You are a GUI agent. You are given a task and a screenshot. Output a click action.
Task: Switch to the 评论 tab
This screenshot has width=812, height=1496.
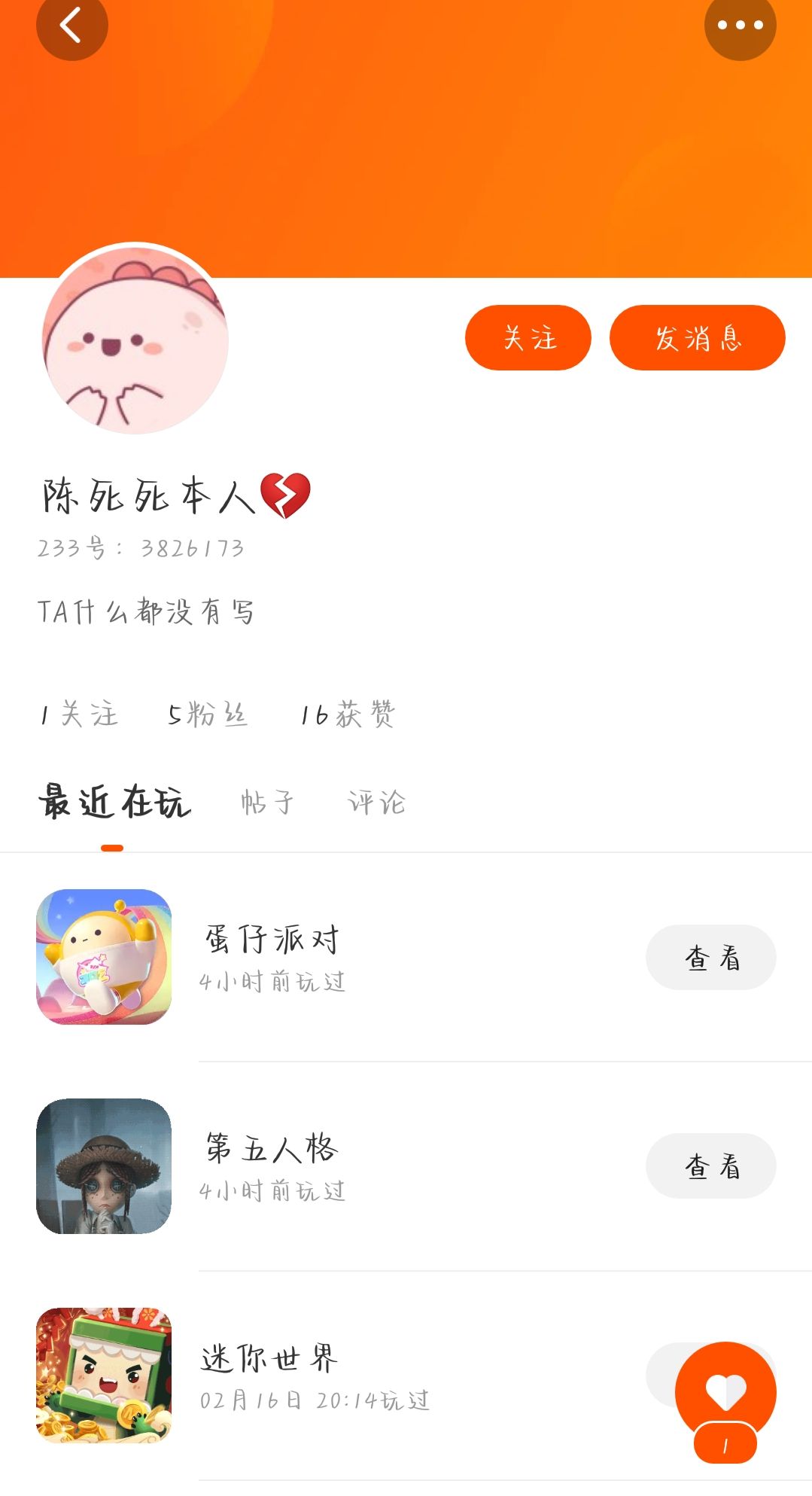point(376,803)
